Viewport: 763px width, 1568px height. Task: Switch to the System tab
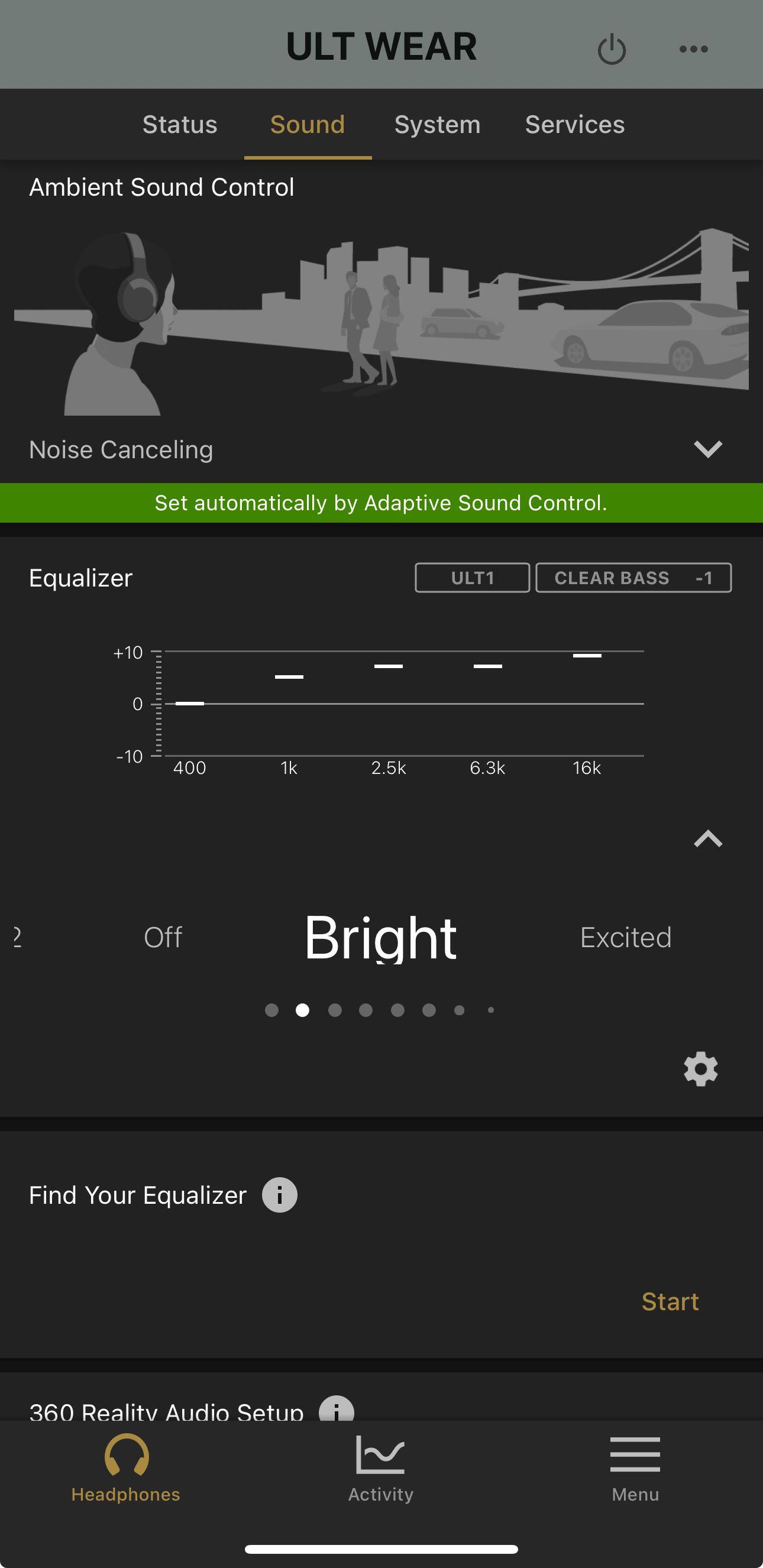point(437,125)
